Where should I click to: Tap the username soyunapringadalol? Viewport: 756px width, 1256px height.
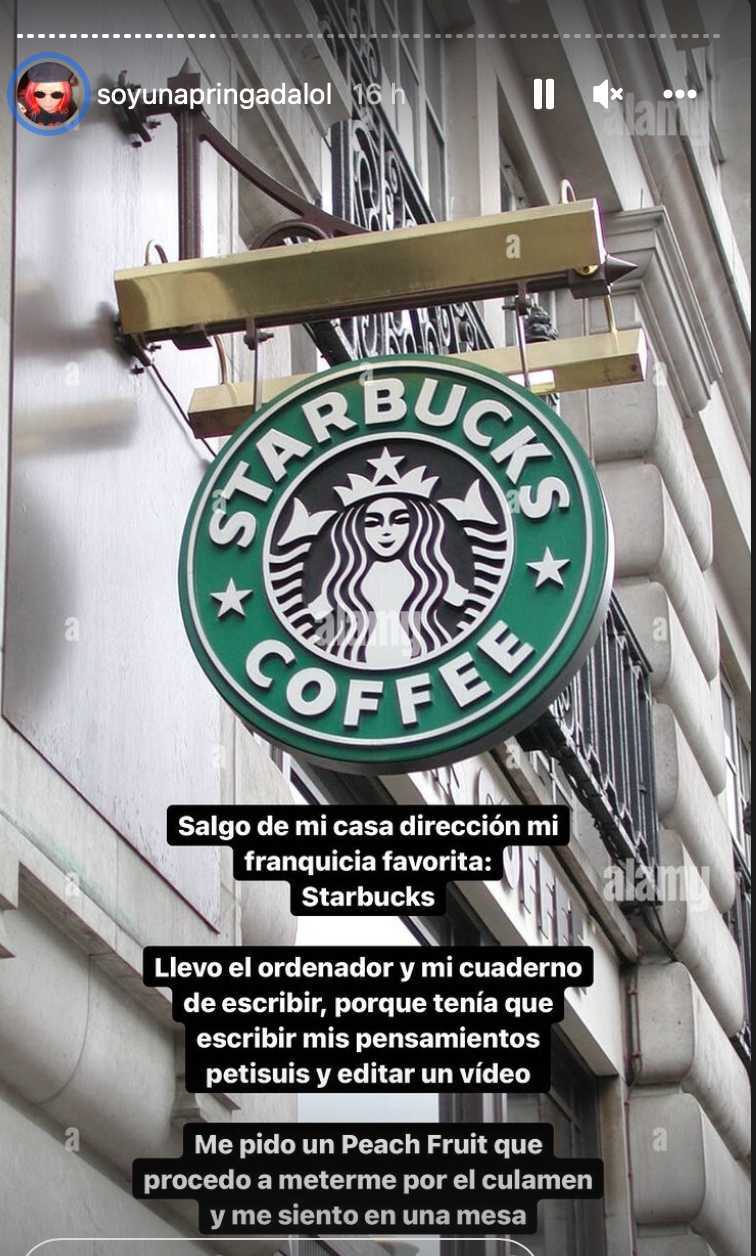pos(214,95)
